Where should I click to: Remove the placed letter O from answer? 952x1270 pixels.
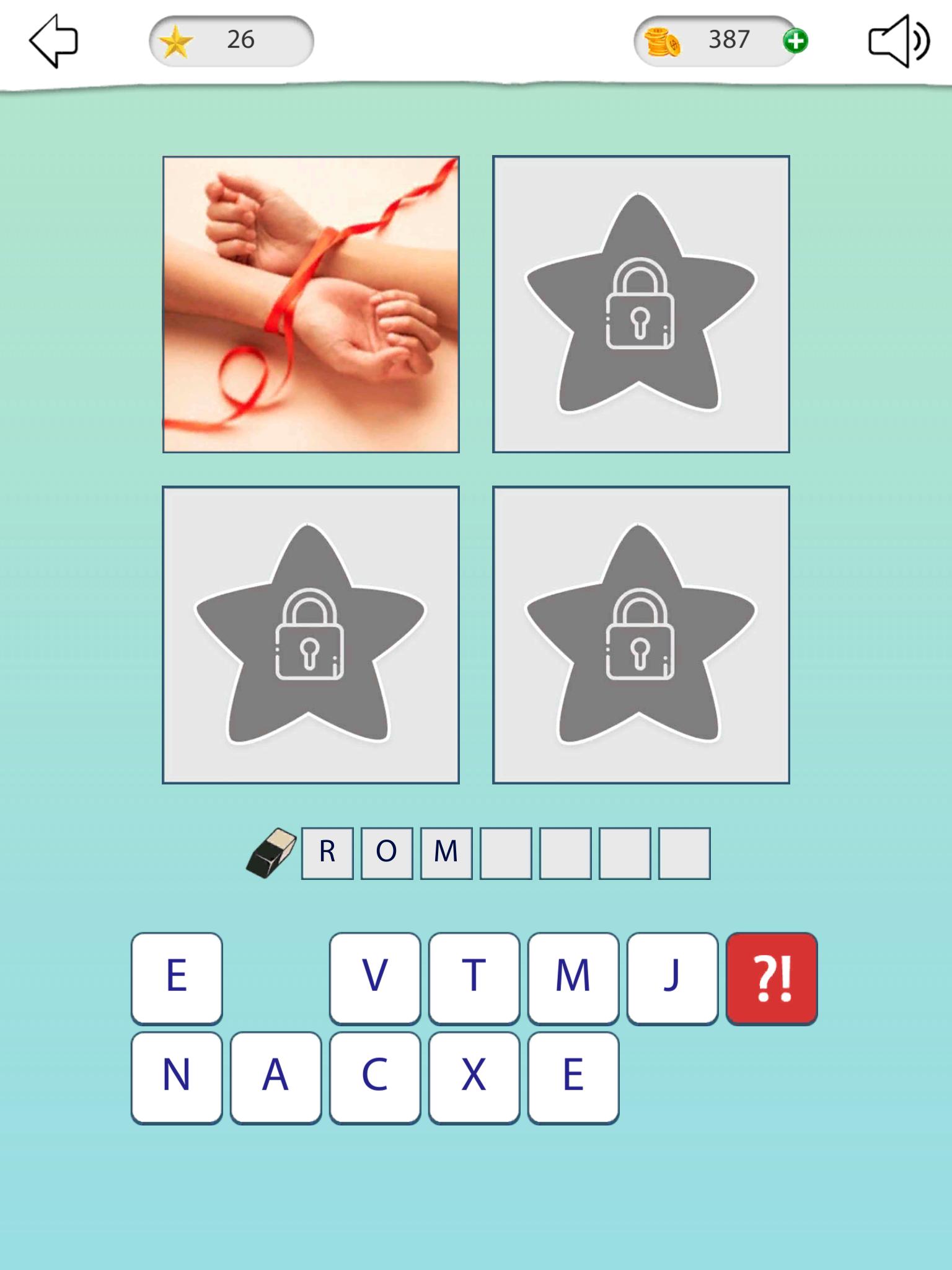[x=387, y=853]
